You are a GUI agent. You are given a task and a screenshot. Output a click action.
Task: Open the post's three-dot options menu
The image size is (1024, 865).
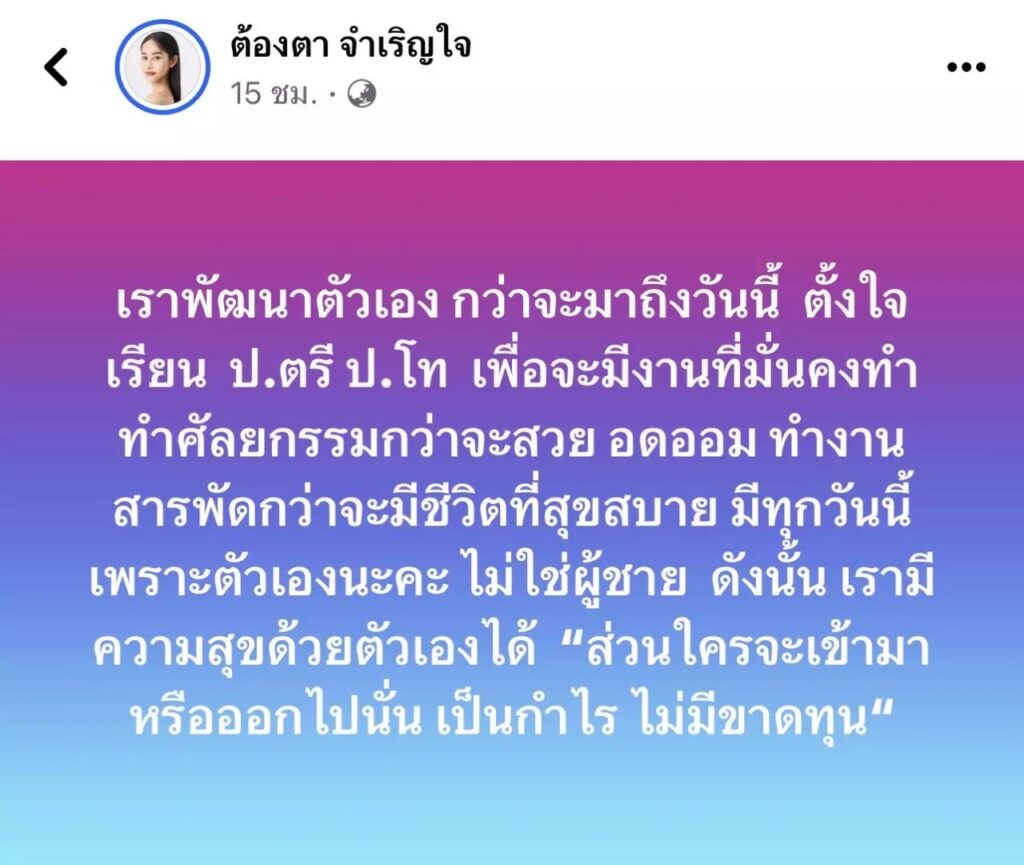click(965, 67)
